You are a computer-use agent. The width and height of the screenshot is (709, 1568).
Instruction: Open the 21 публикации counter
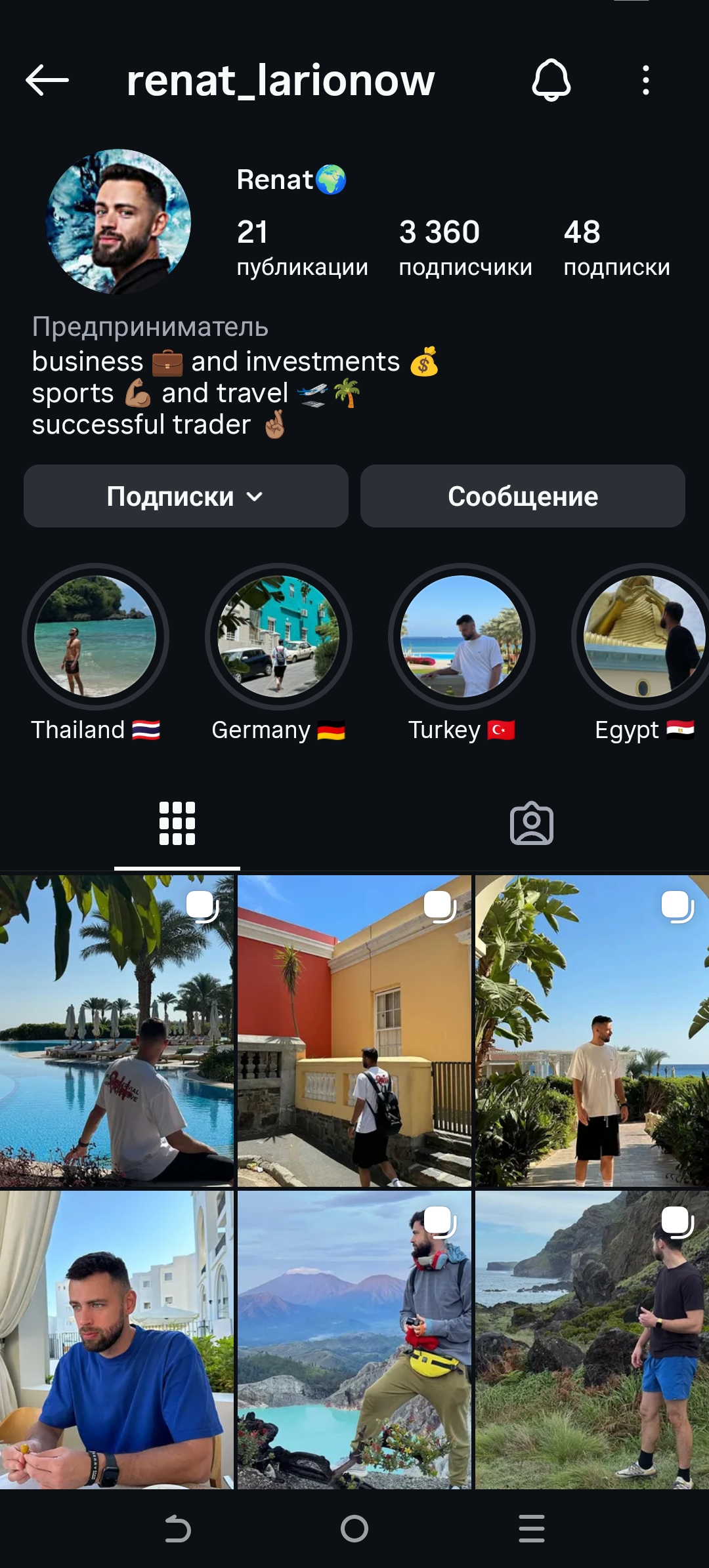[303, 246]
